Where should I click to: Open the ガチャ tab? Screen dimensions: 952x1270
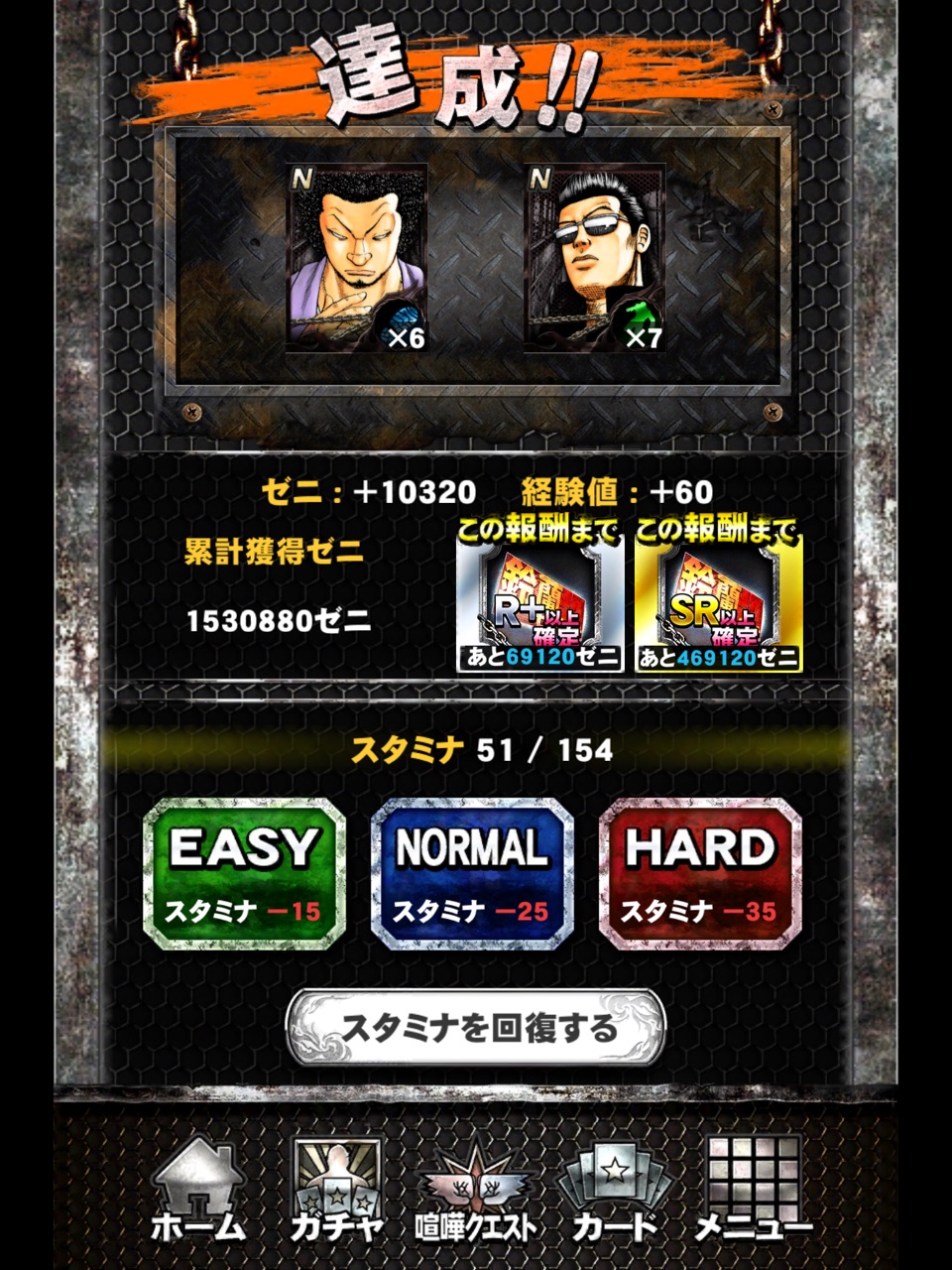click(x=337, y=1191)
